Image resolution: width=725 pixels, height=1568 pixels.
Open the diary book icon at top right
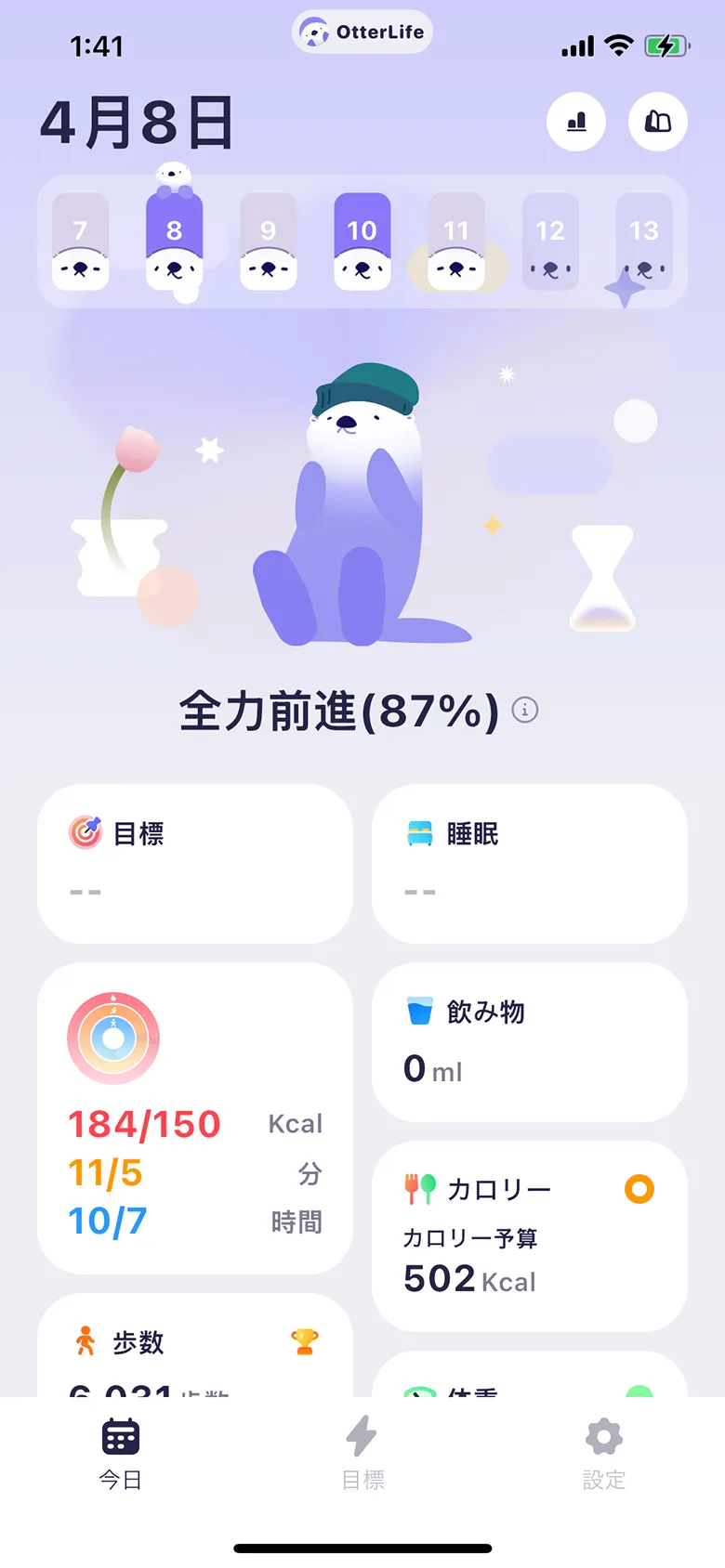tap(657, 122)
